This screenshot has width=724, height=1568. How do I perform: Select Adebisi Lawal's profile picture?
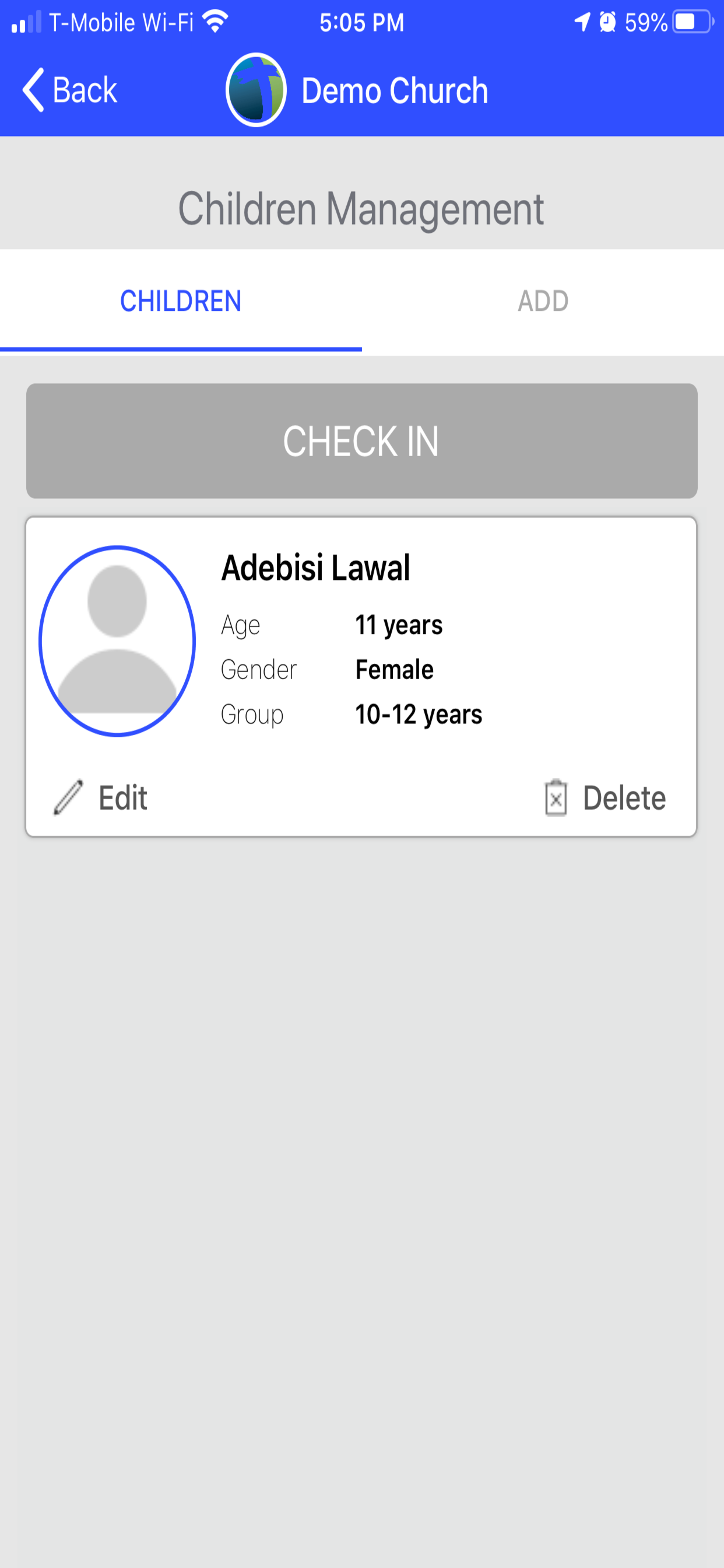(117, 641)
